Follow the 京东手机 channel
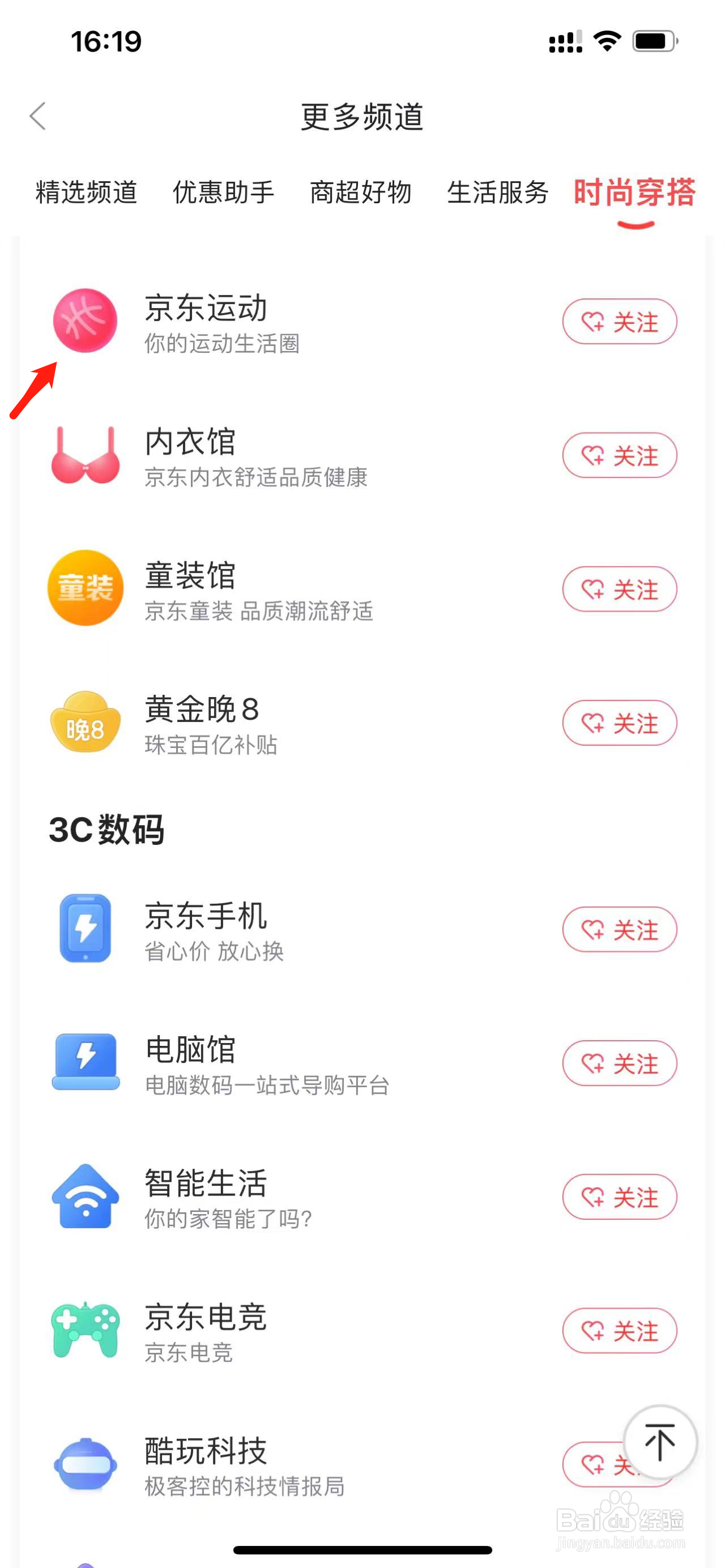The image size is (725, 1568). tap(619, 929)
